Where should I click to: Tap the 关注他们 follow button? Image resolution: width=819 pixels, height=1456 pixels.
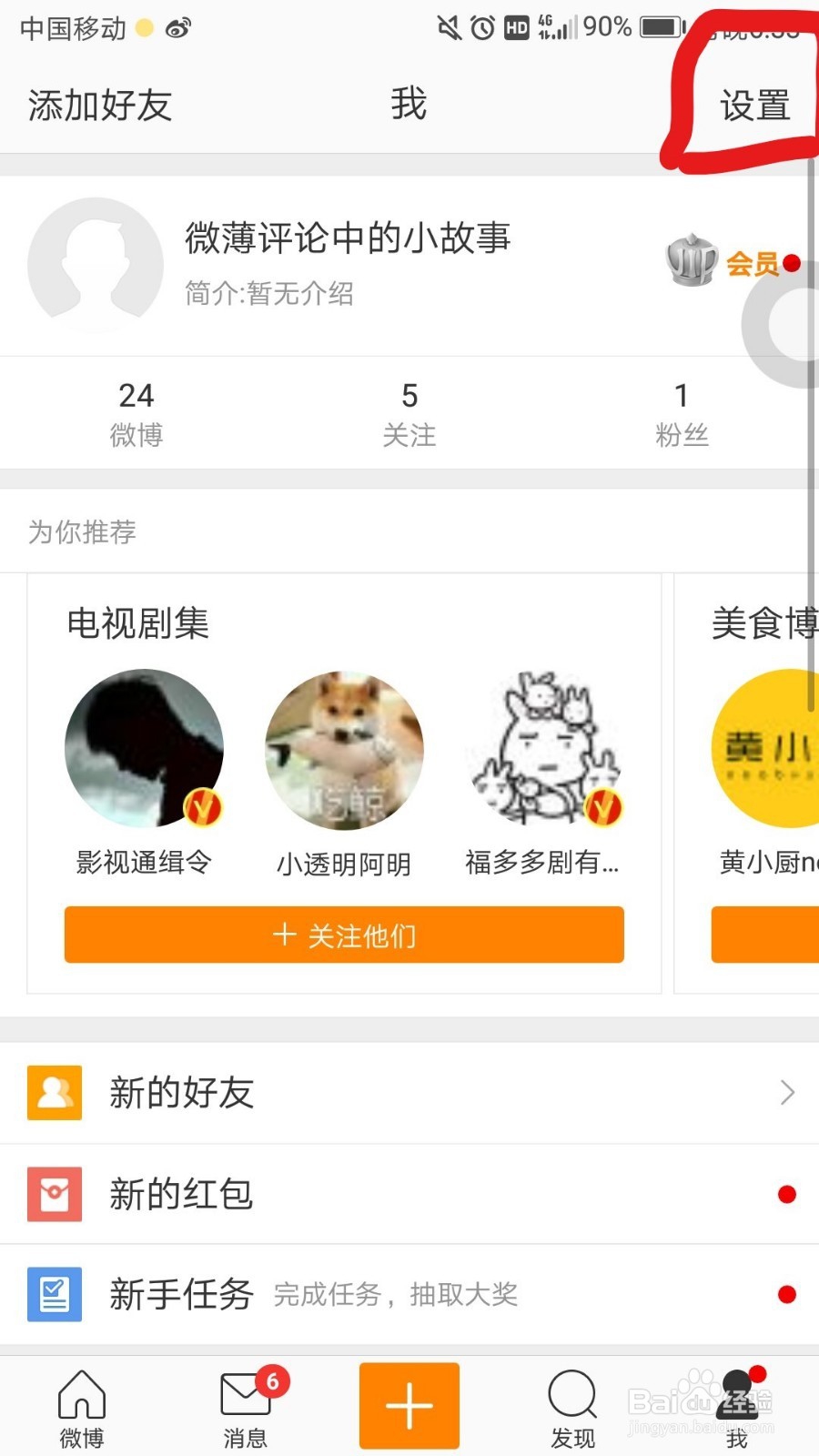[x=343, y=935]
